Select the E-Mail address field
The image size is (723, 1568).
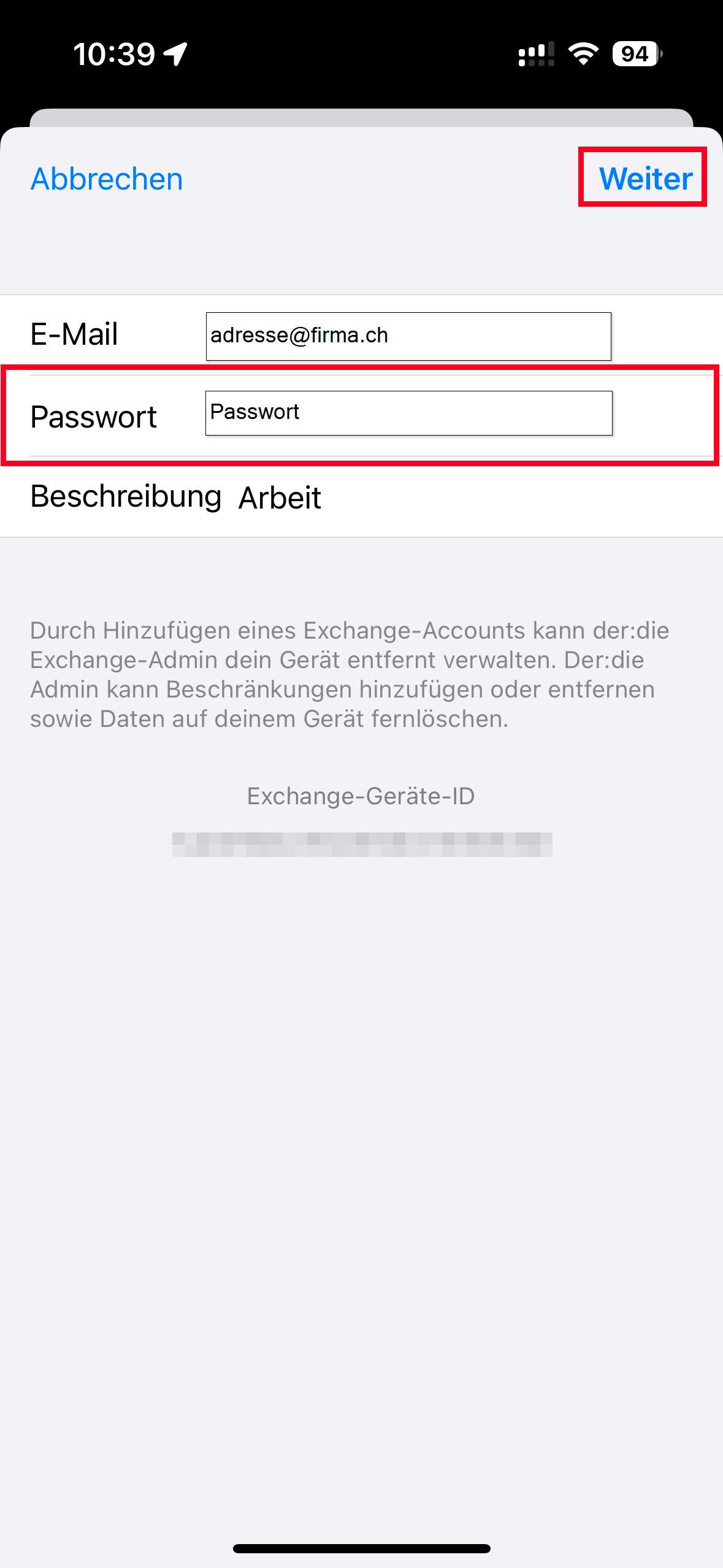pos(408,336)
